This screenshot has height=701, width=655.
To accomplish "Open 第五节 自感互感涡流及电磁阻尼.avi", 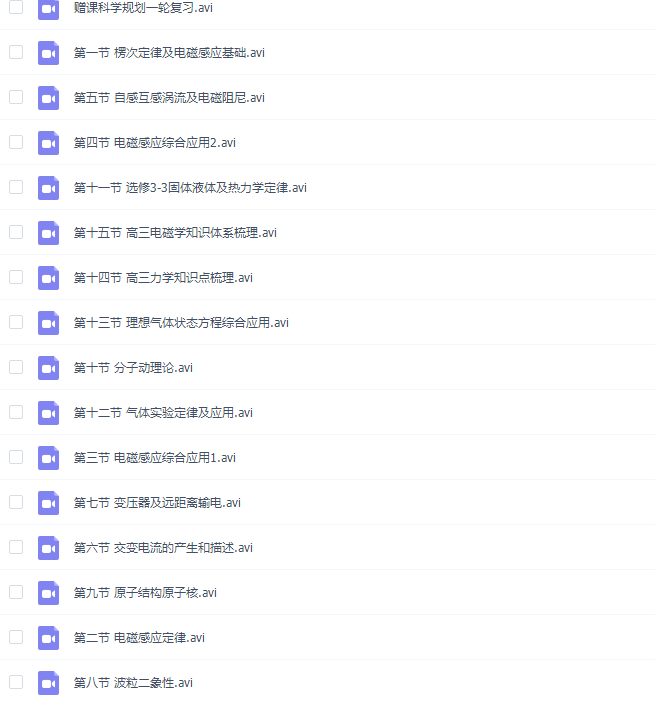I will (169, 98).
